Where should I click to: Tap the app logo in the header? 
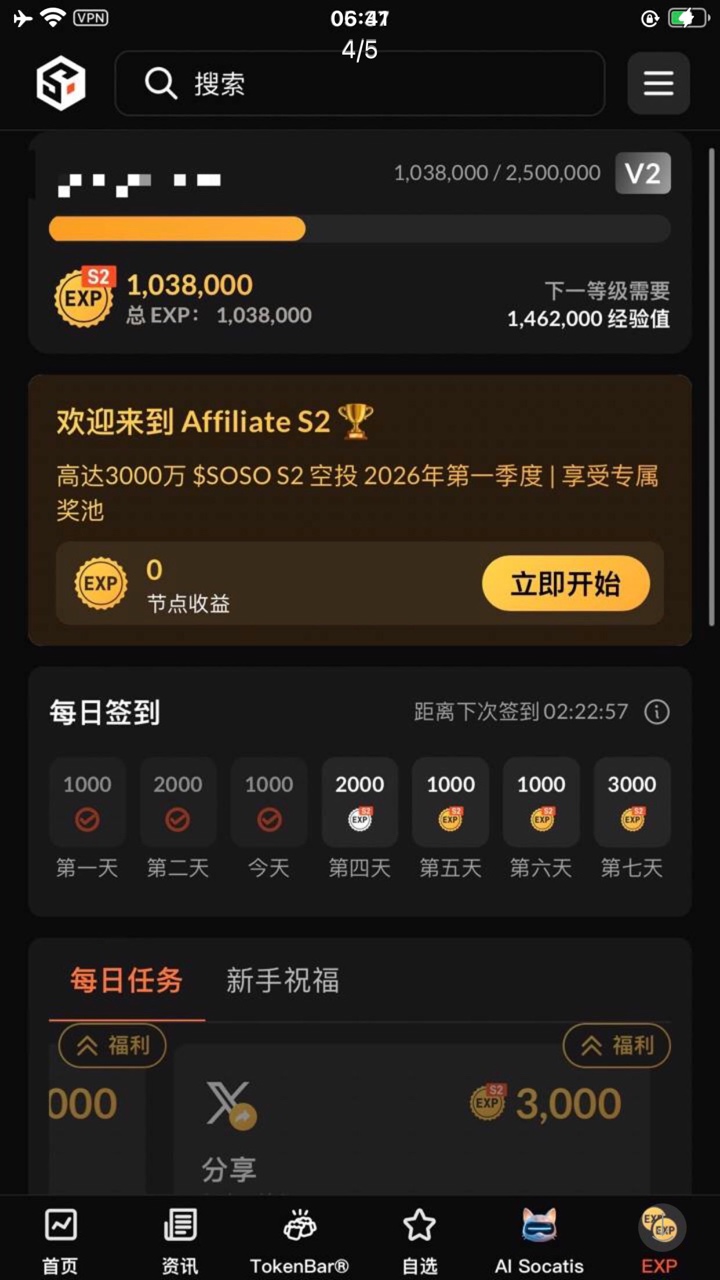pos(61,83)
